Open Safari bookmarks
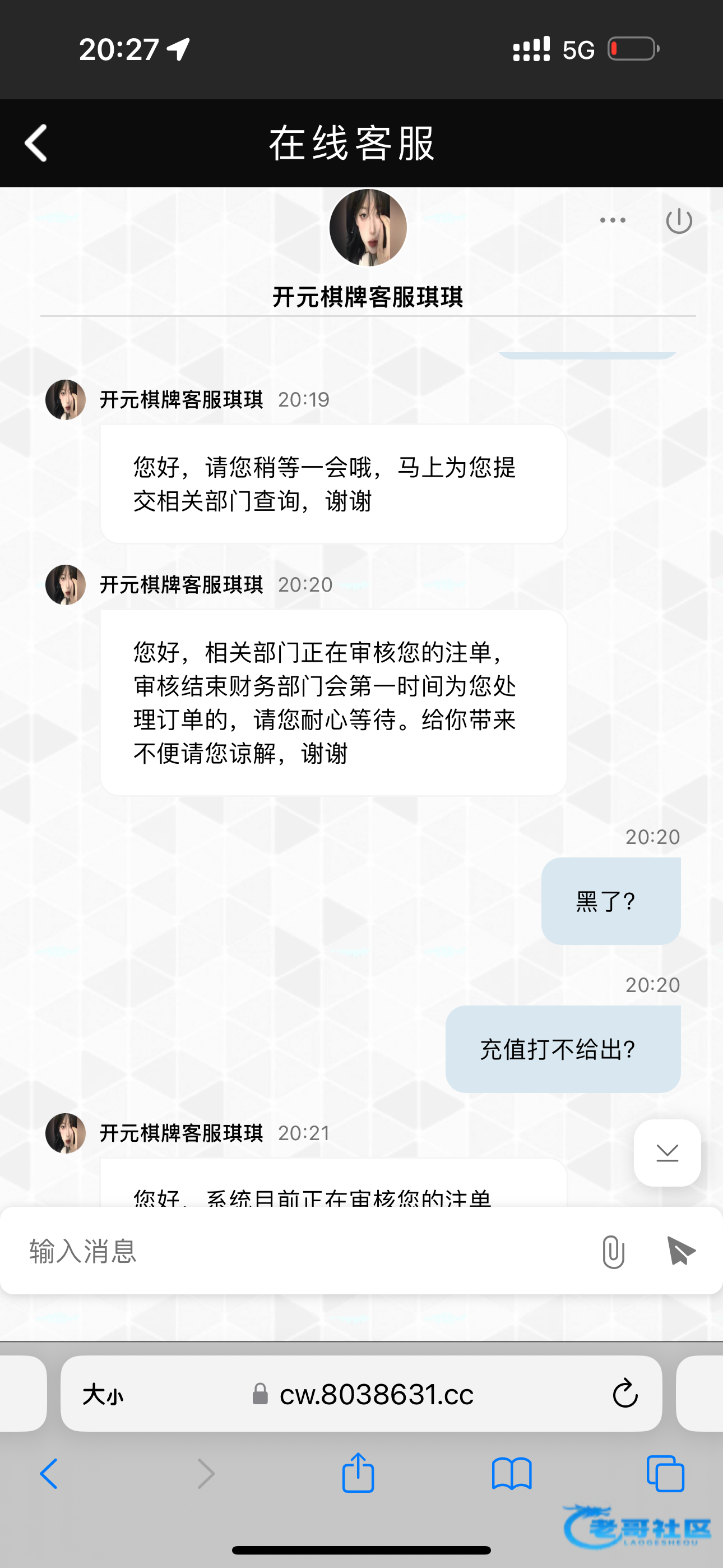The width and height of the screenshot is (723, 1568). pyautogui.click(x=512, y=1474)
